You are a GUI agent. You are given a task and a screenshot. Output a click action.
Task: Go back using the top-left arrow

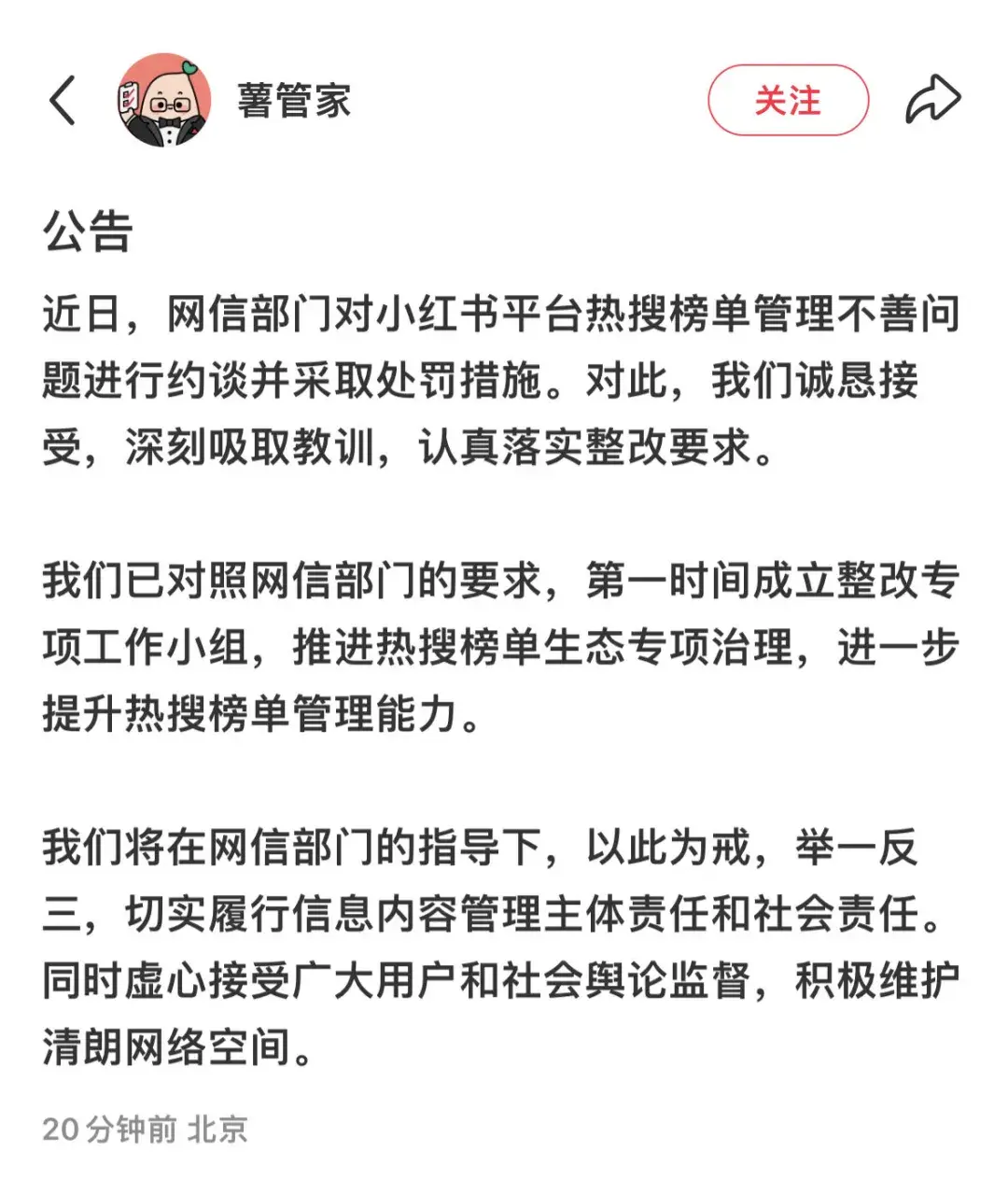(x=62, y=100)
